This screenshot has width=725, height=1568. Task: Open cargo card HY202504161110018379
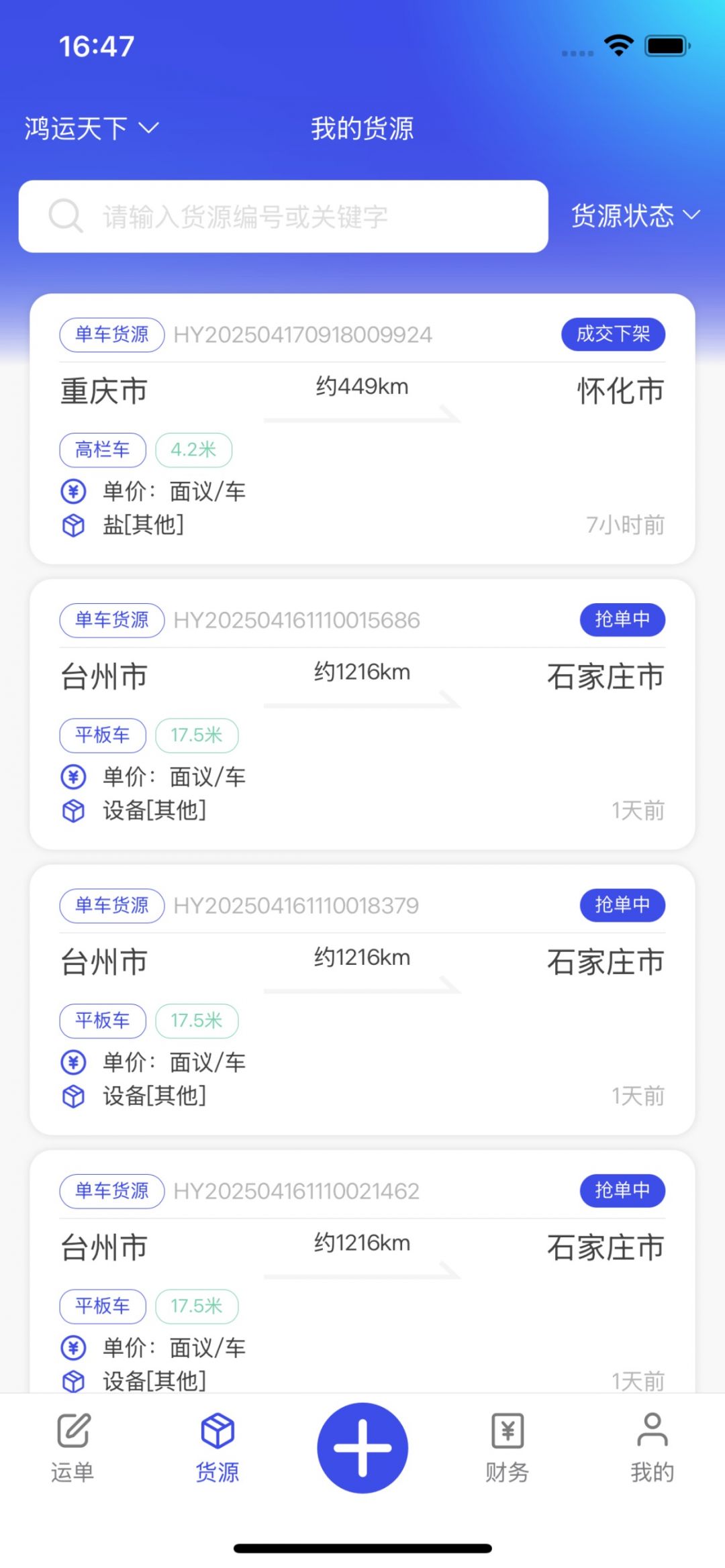362,1000
